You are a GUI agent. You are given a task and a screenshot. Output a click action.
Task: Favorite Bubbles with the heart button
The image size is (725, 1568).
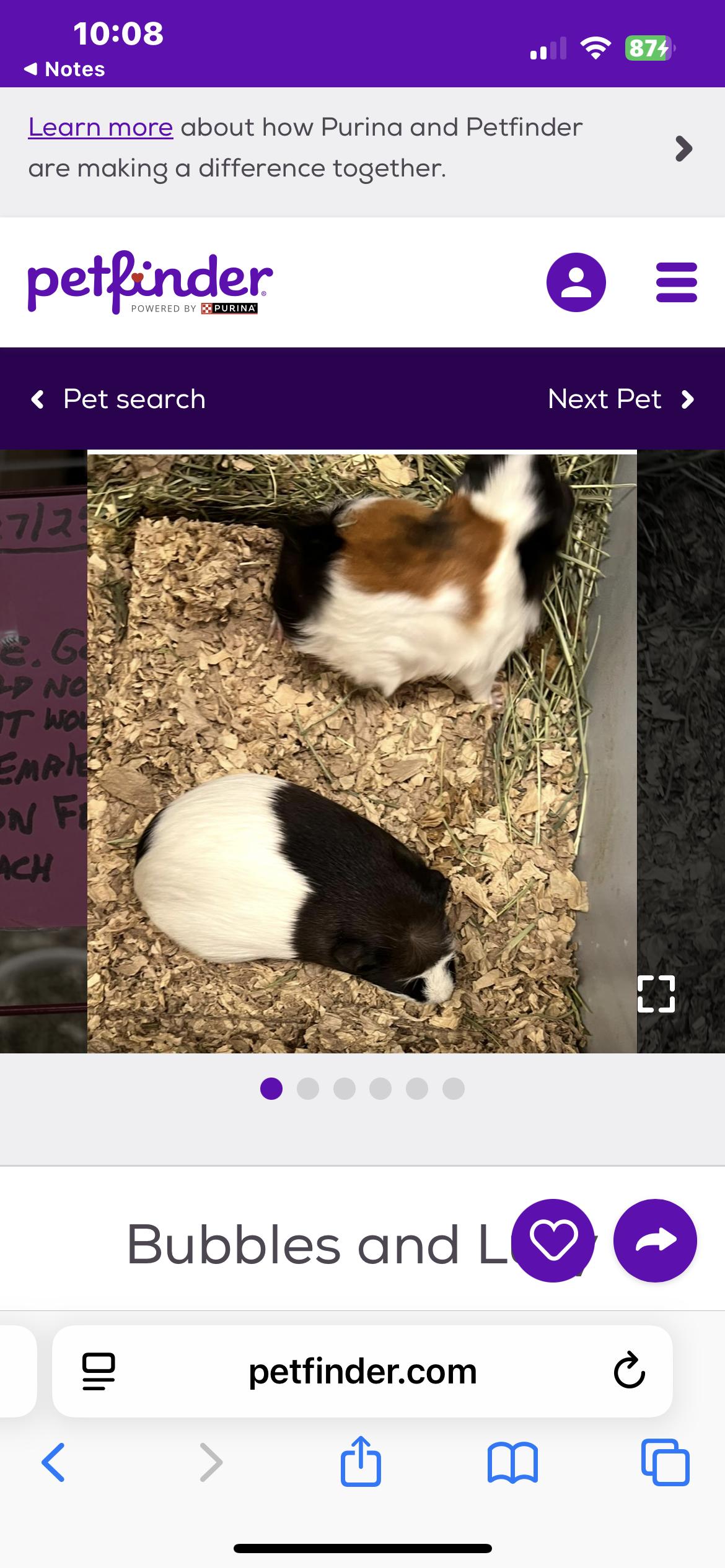point(553,1240)
